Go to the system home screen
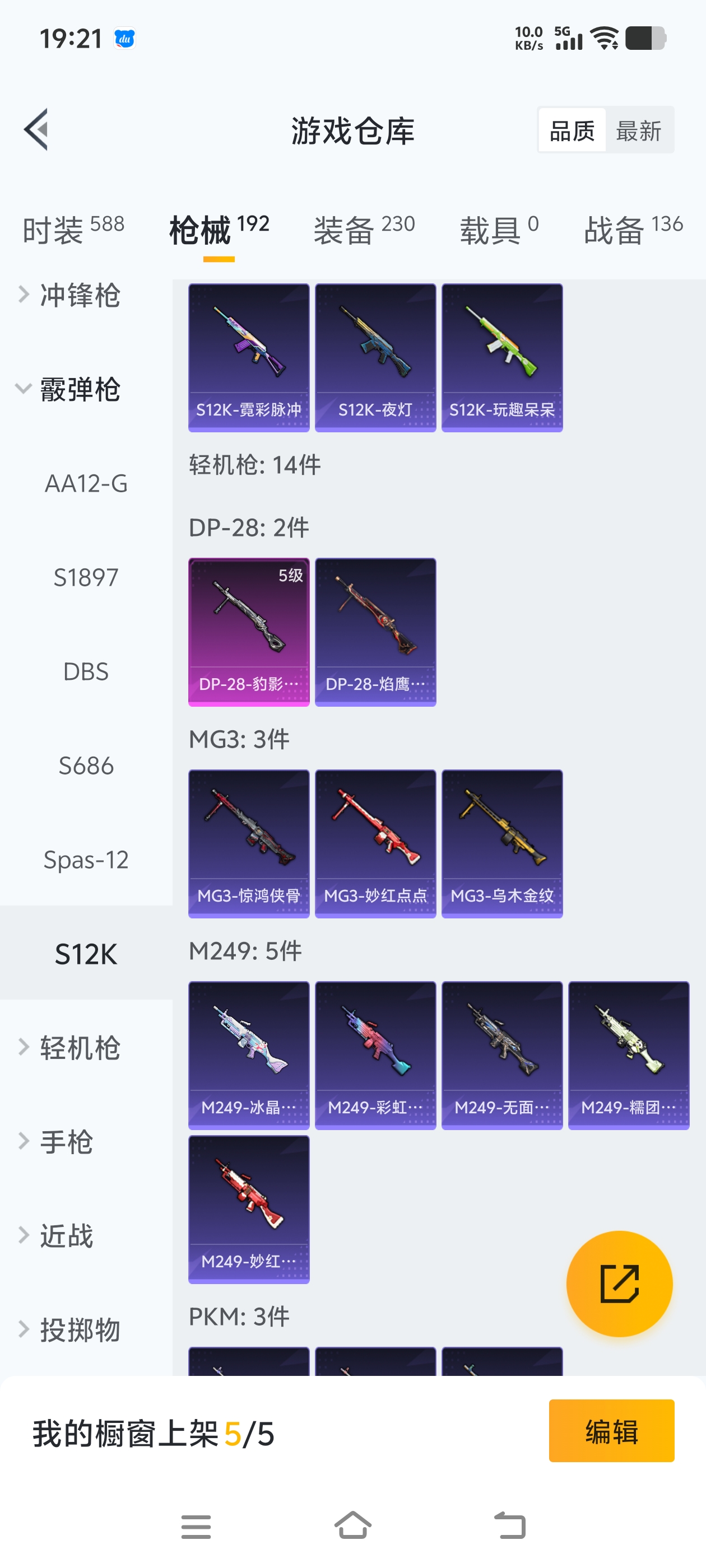 click(352, 1526)
